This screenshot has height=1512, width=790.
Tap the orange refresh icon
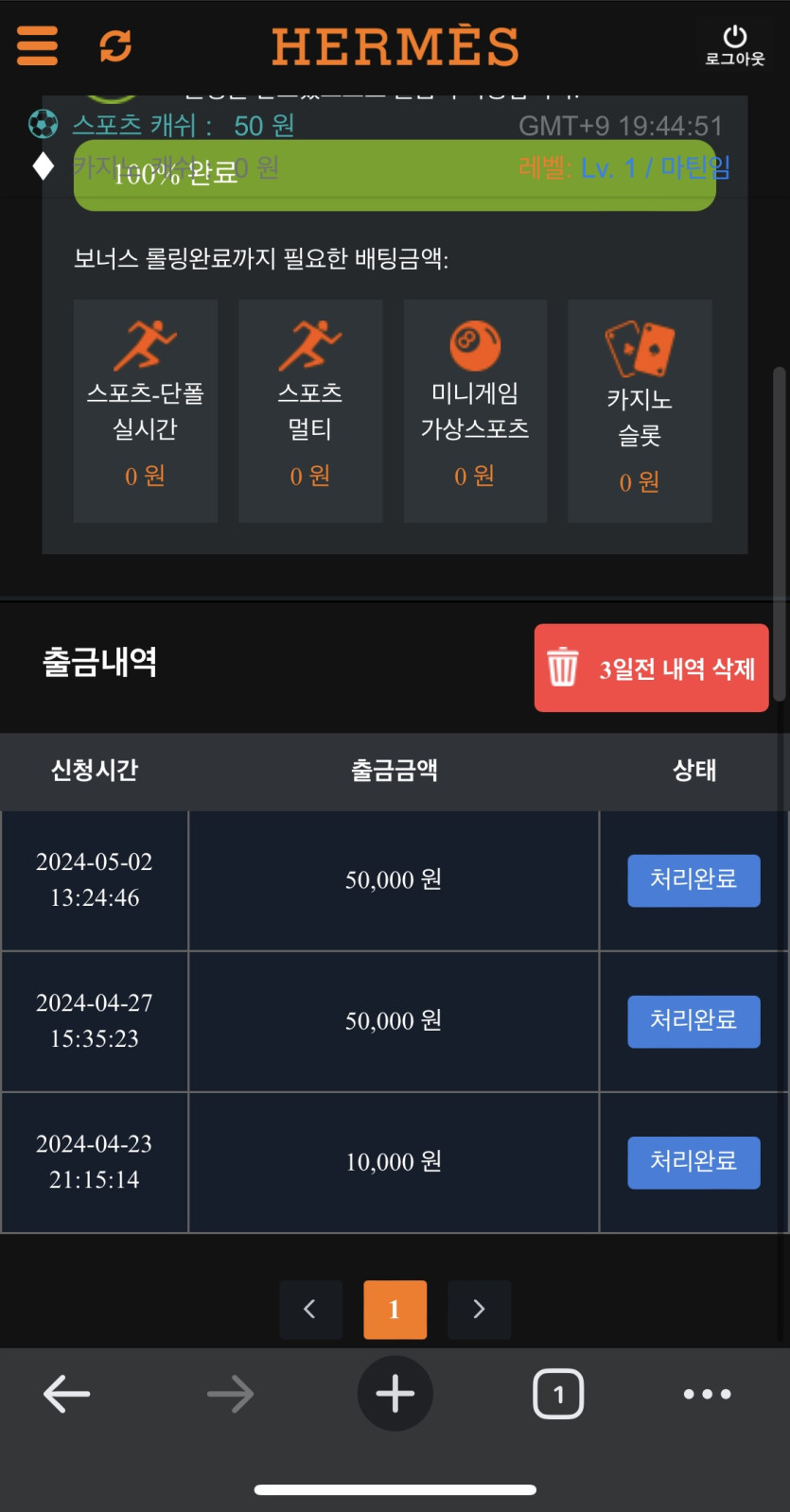click(x=115, y=45)
